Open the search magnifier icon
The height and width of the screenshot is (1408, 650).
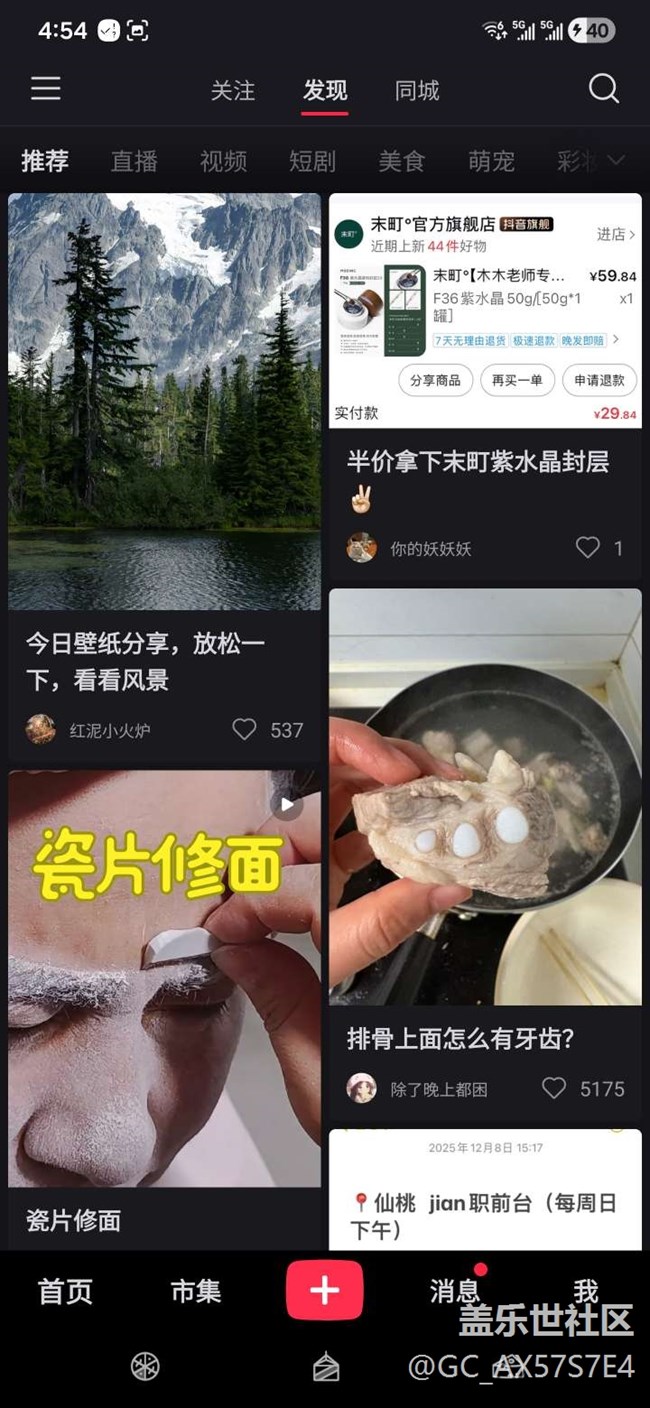pos(603,89)
